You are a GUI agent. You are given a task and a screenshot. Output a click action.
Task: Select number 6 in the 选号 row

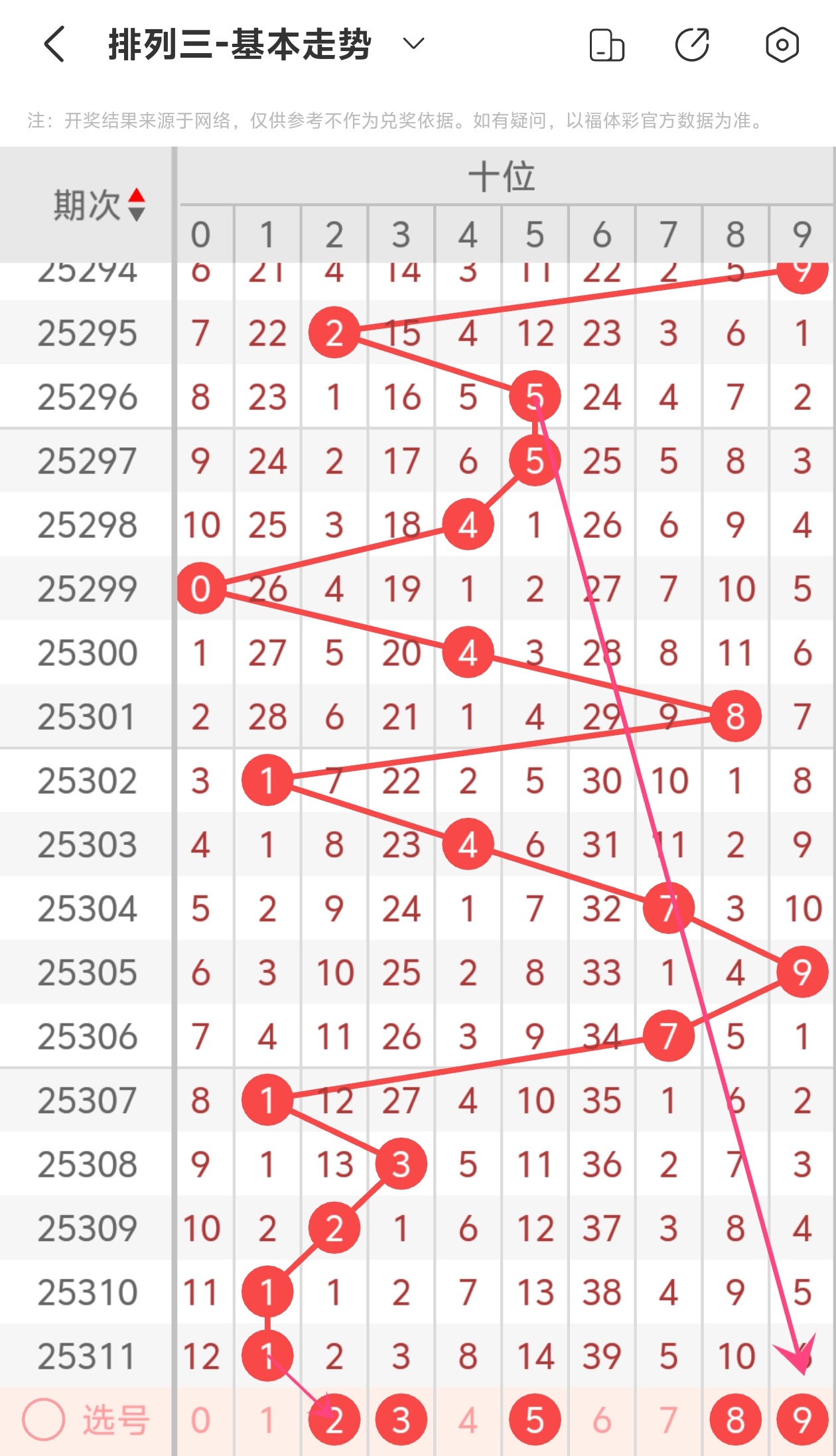coord(602,1420)
